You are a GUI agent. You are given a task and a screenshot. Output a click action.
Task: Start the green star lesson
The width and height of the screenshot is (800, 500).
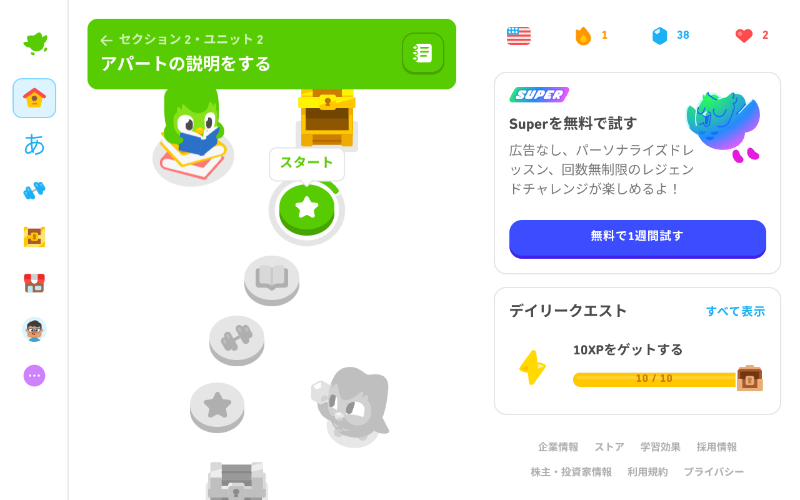point(306,207)
